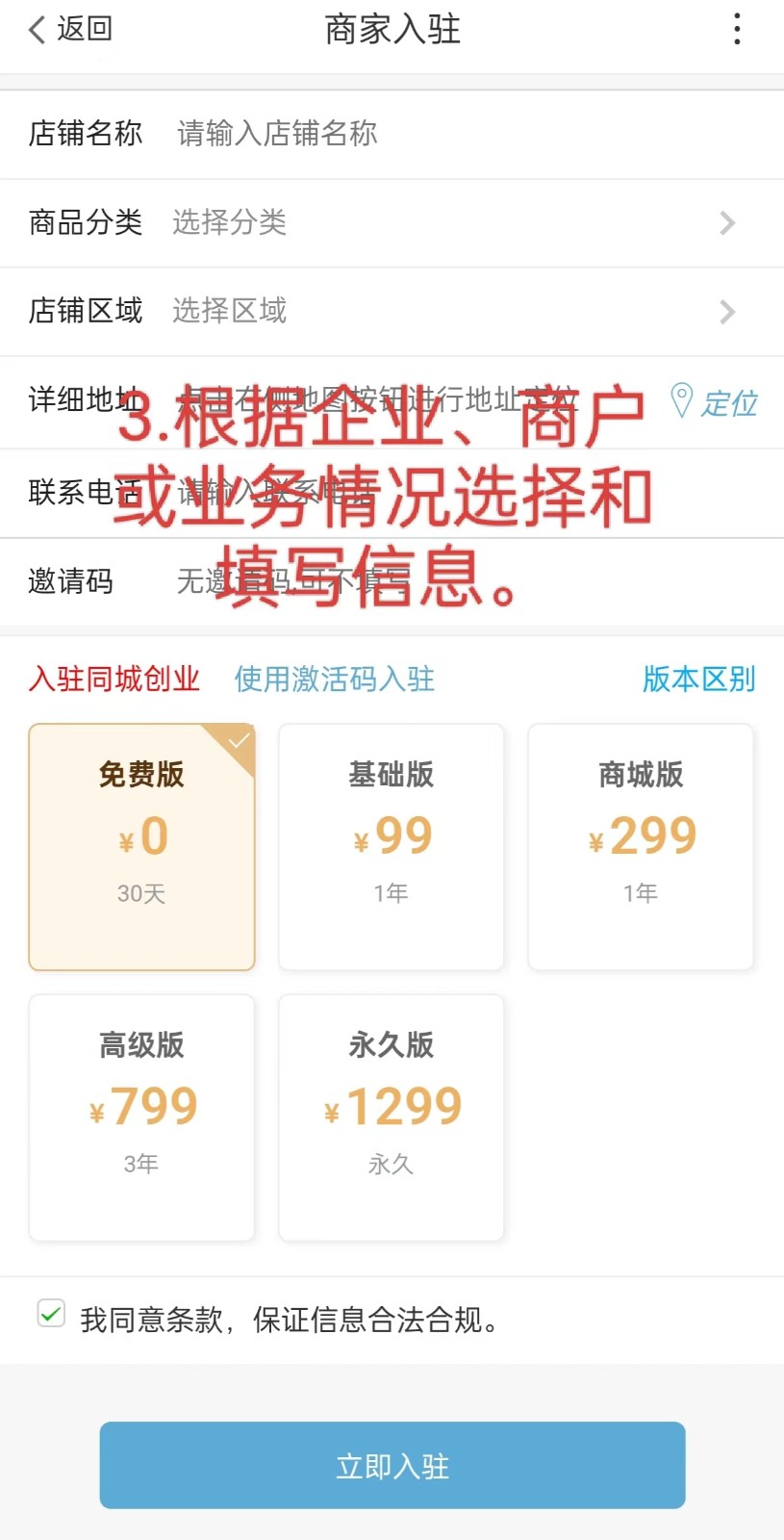Click the 立即入驻 submit button
Viewport: 784px width, 1540px height.
(x=392, y=1465)
